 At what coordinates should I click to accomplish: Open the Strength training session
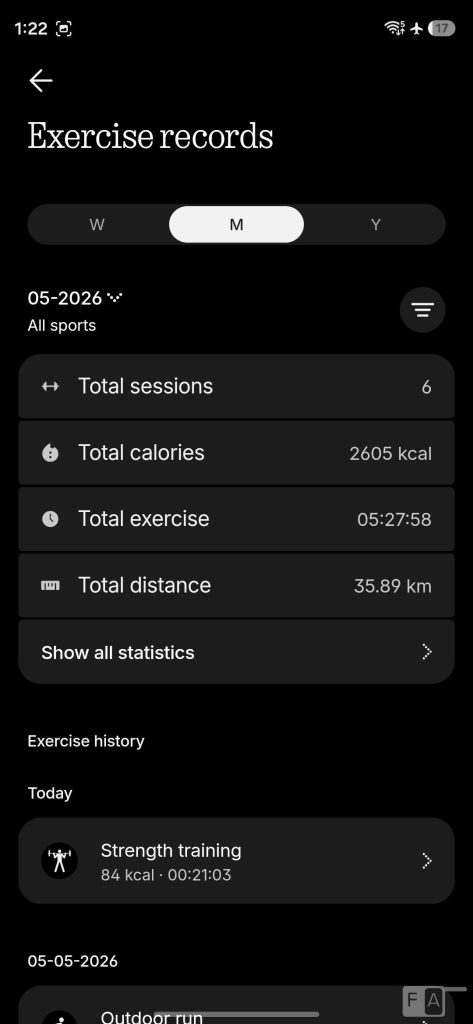point(236,861)
